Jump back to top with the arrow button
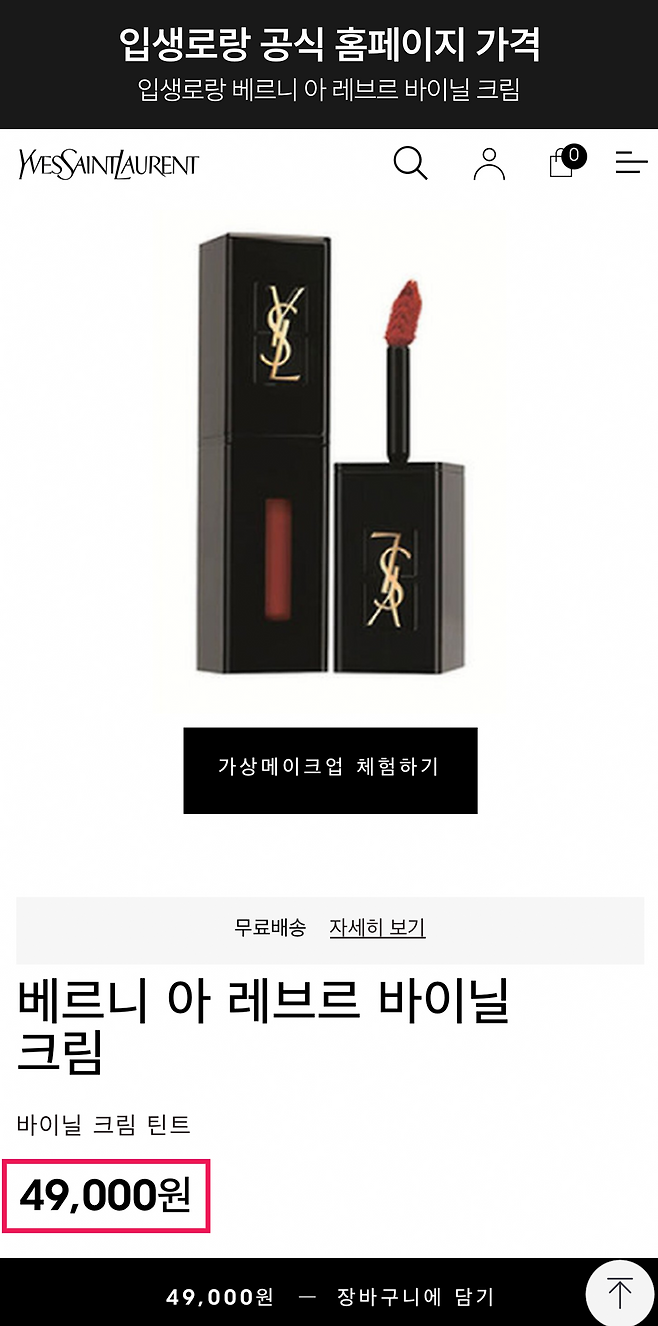 click(x=620, y=1294)
